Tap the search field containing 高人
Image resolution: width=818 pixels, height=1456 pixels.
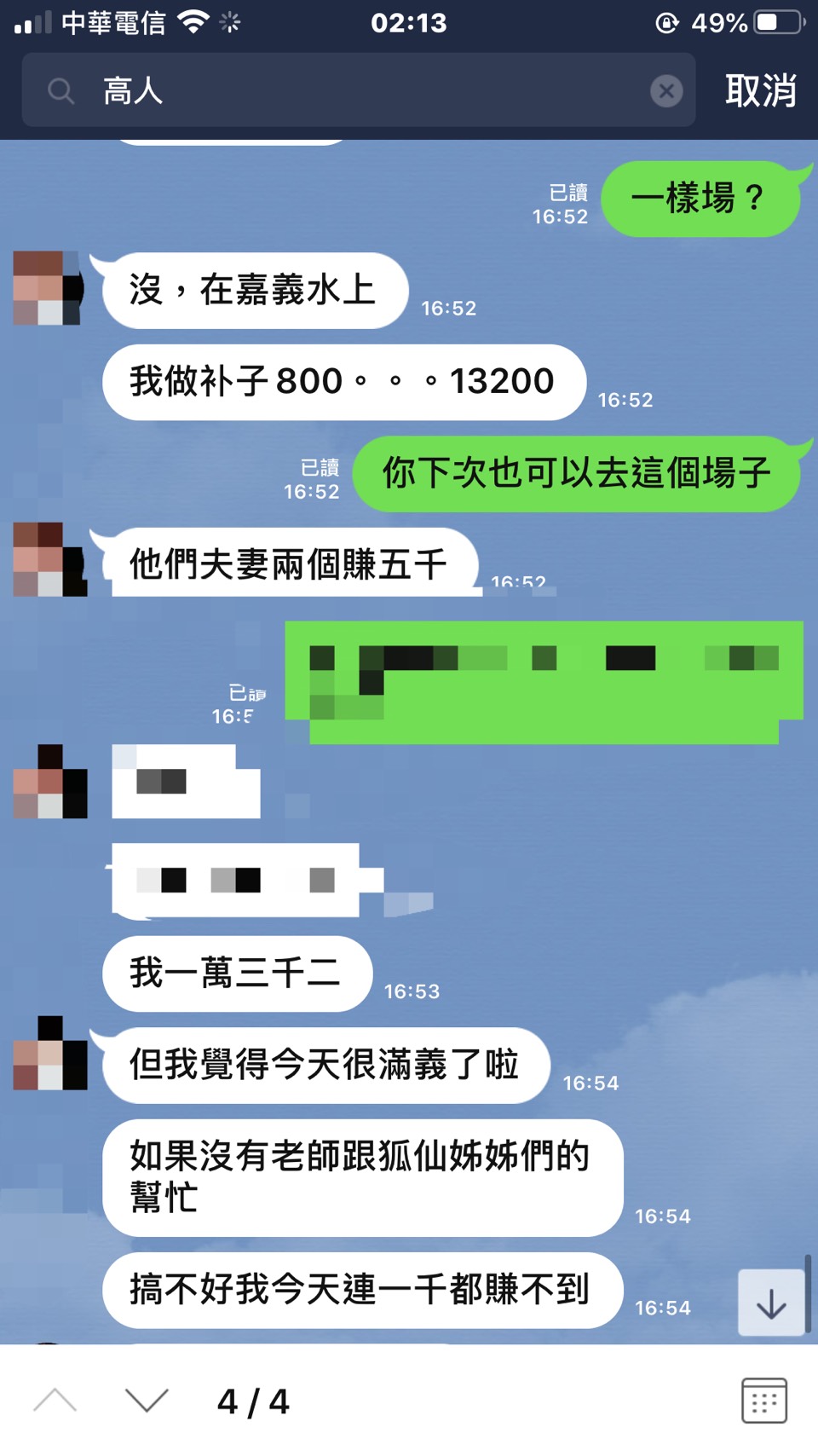(x=358, y=90)
